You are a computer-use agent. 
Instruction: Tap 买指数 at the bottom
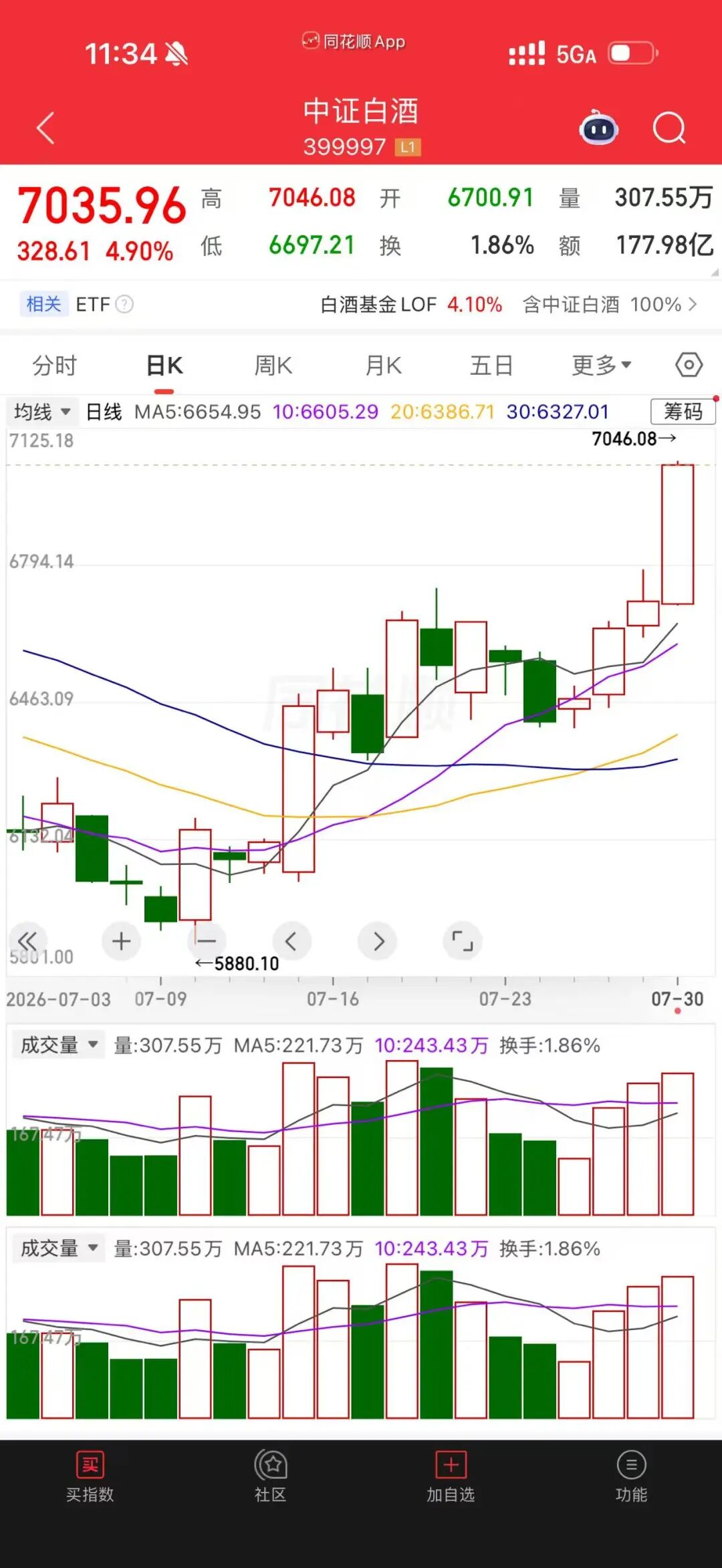(x=90, y=1477)
